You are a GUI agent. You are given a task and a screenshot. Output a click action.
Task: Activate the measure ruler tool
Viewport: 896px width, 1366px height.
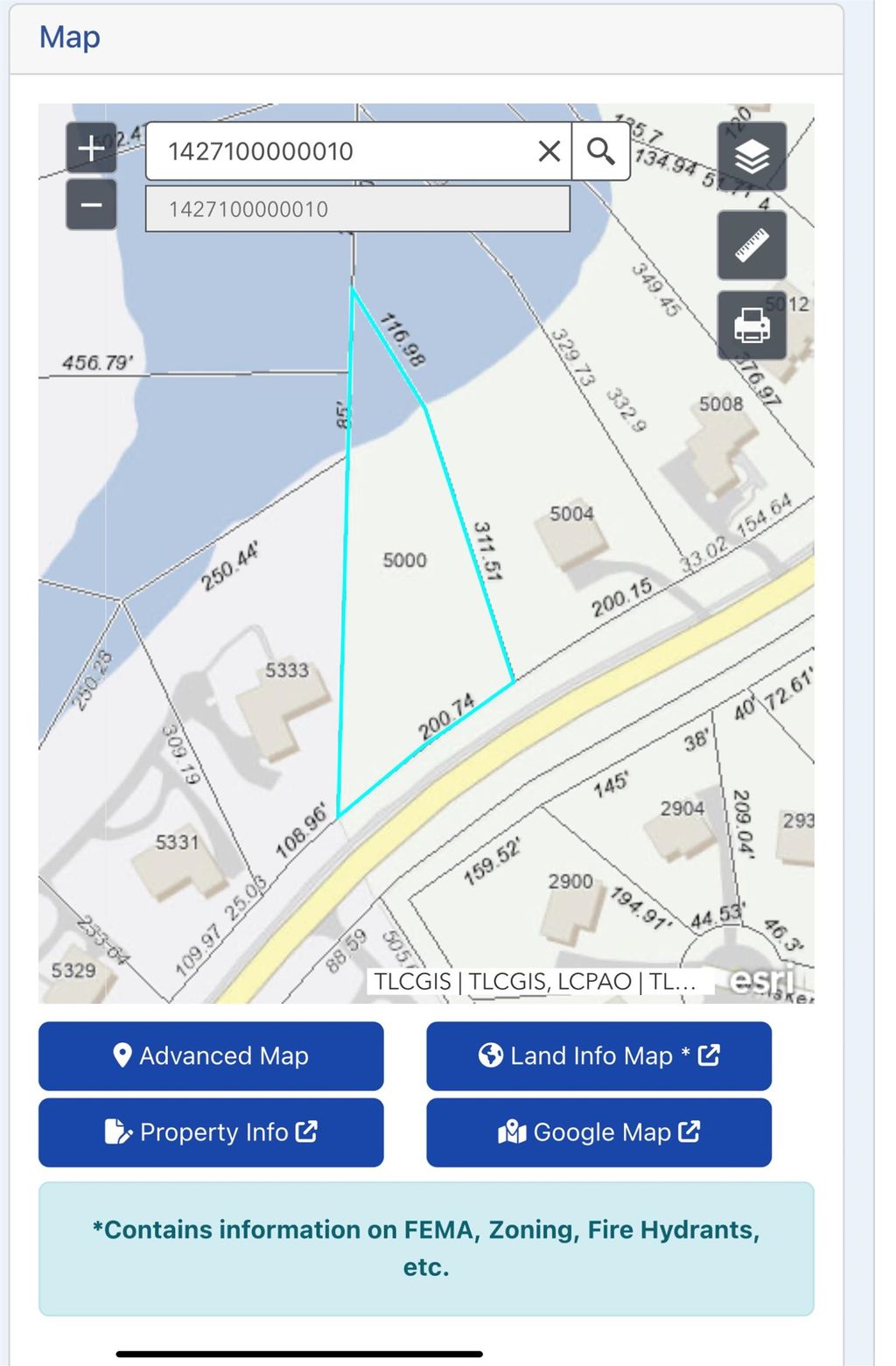point(752,245)
